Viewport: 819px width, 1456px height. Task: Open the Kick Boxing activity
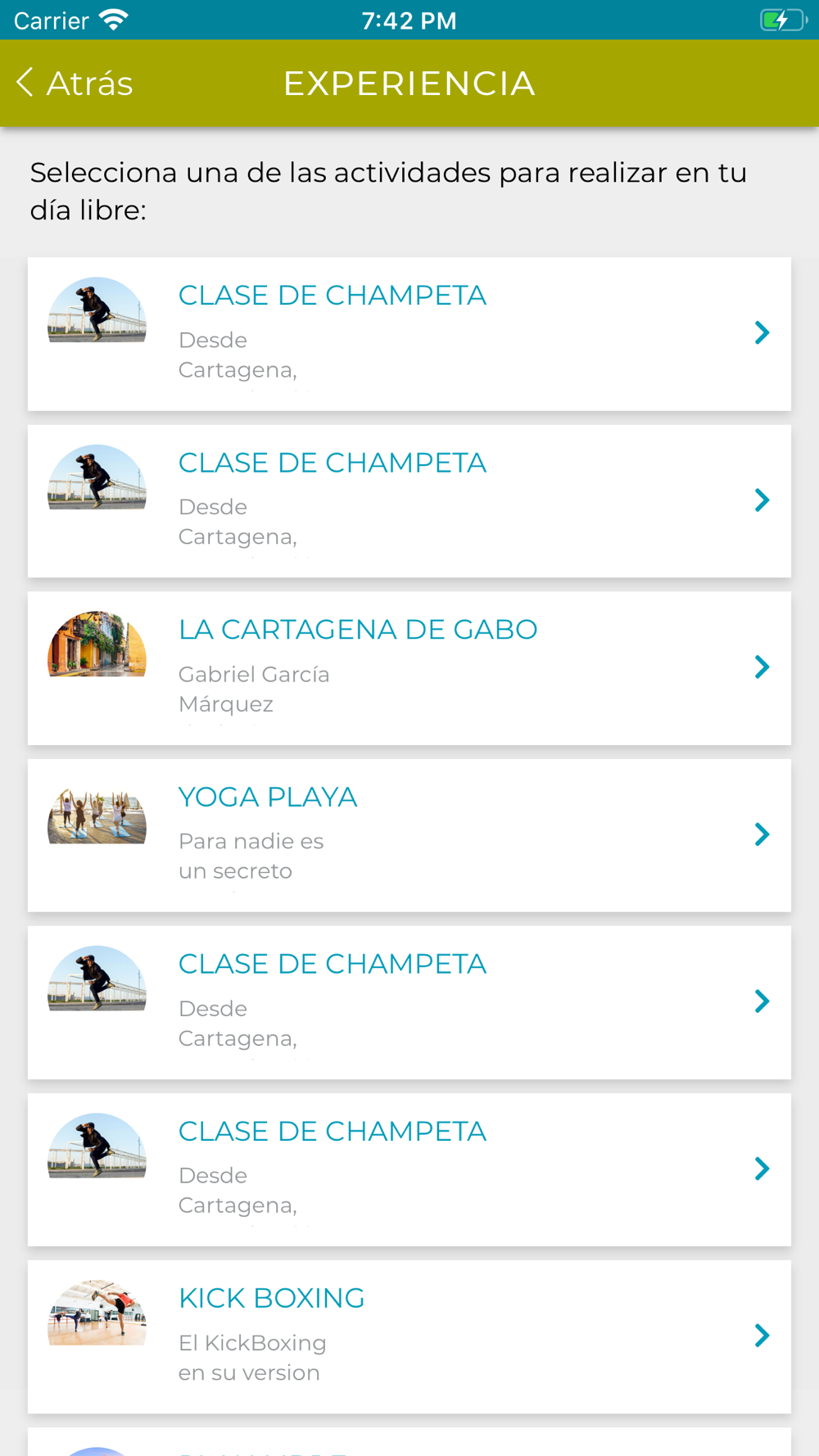point(409,1336)
